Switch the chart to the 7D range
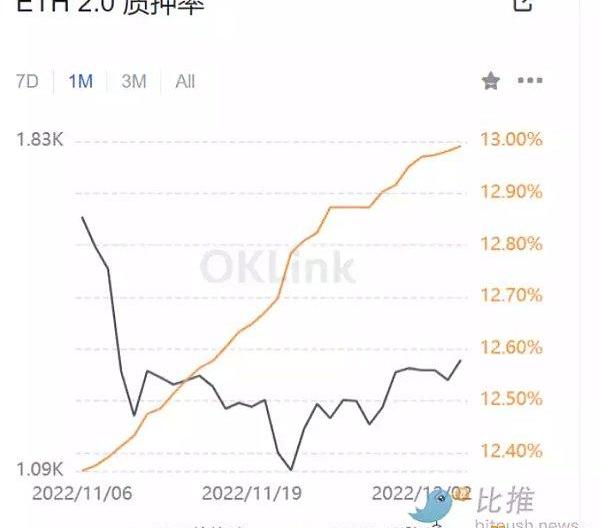 tap(27, 82)
